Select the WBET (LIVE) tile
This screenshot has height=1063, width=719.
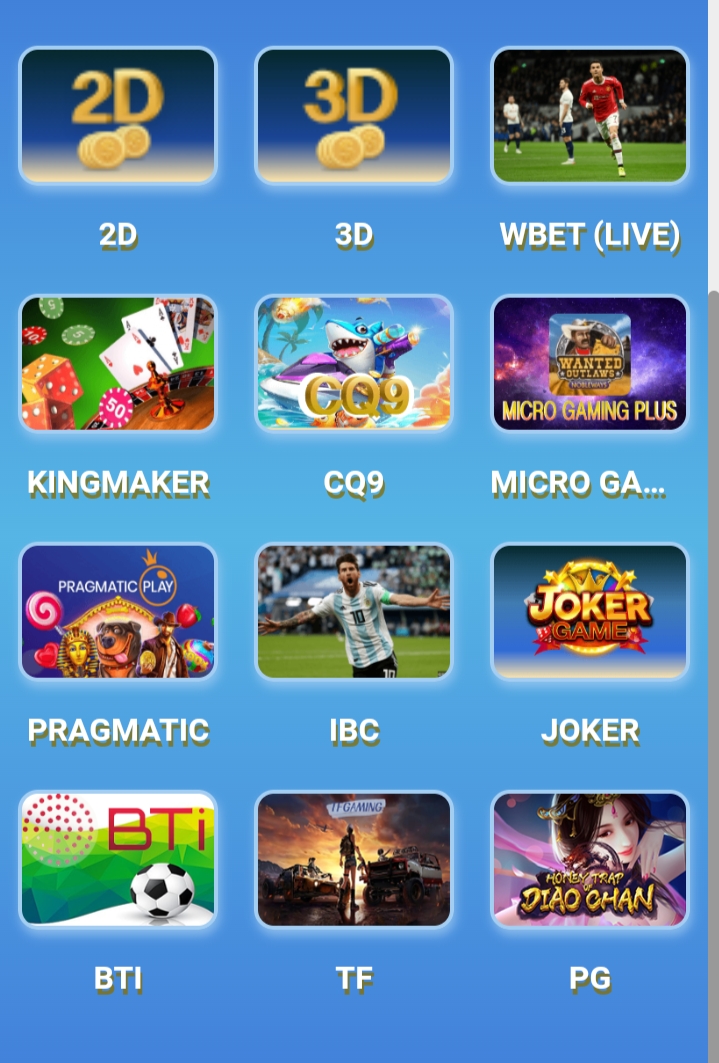pyautogui.click(x=590, y=115)
